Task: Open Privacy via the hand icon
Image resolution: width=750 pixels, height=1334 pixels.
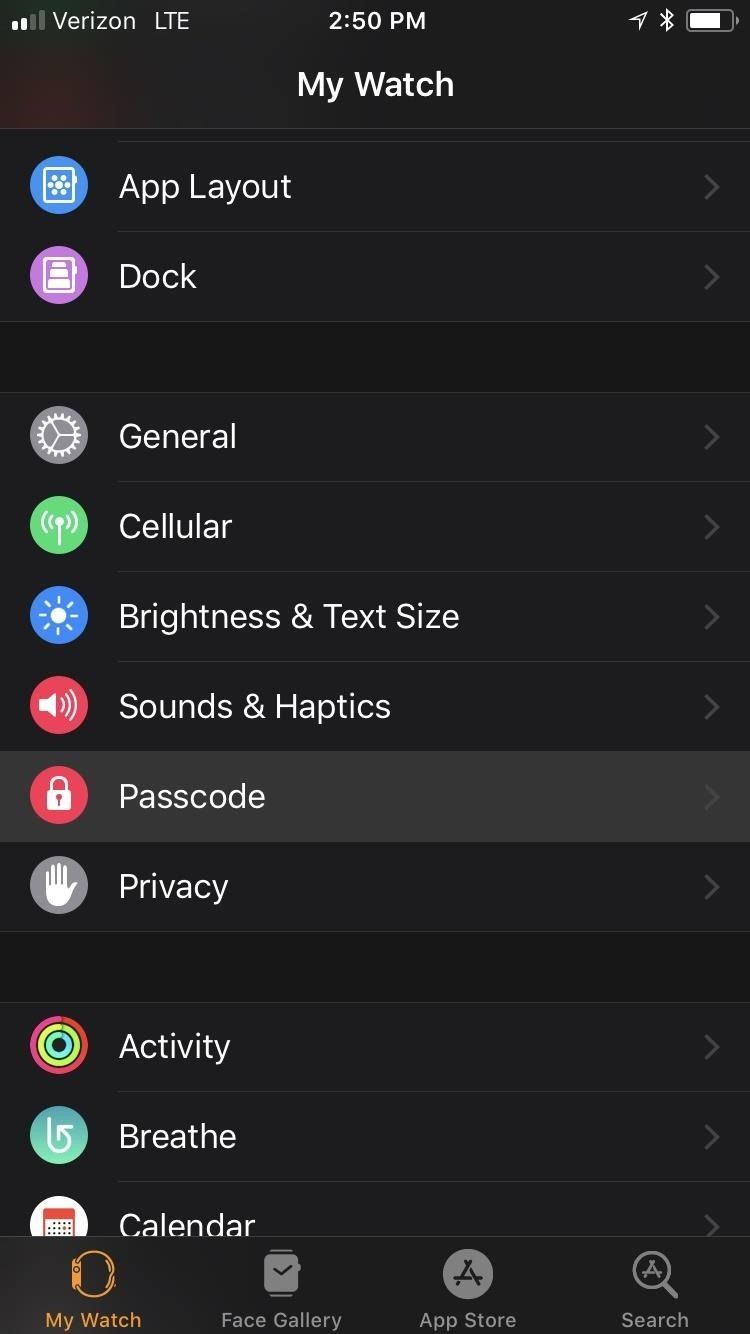Action: coord(59,885)
